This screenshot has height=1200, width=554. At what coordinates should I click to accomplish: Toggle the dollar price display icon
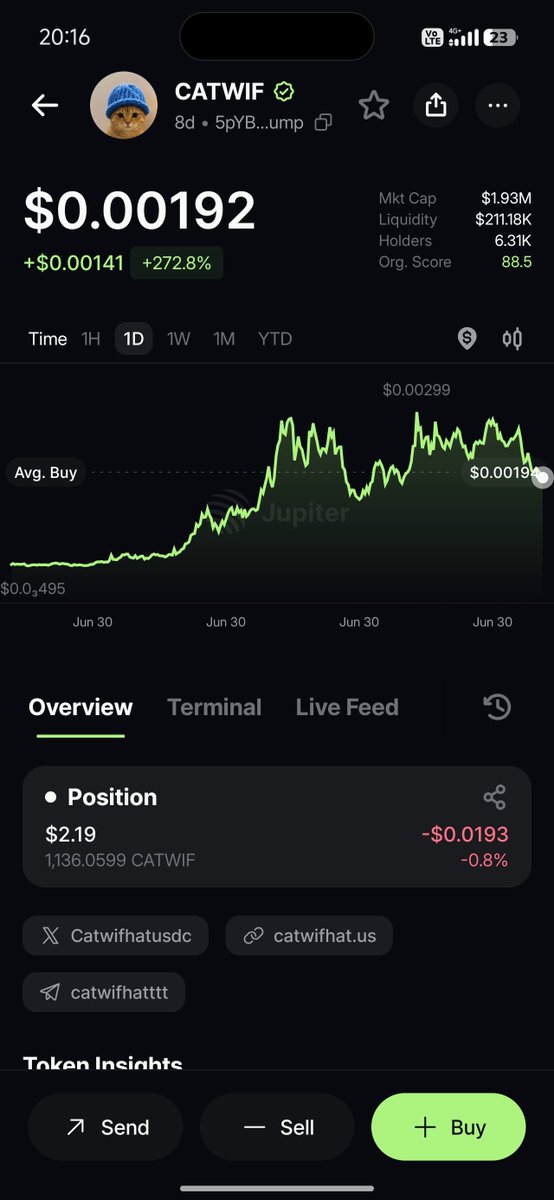(x=467, y=339)
